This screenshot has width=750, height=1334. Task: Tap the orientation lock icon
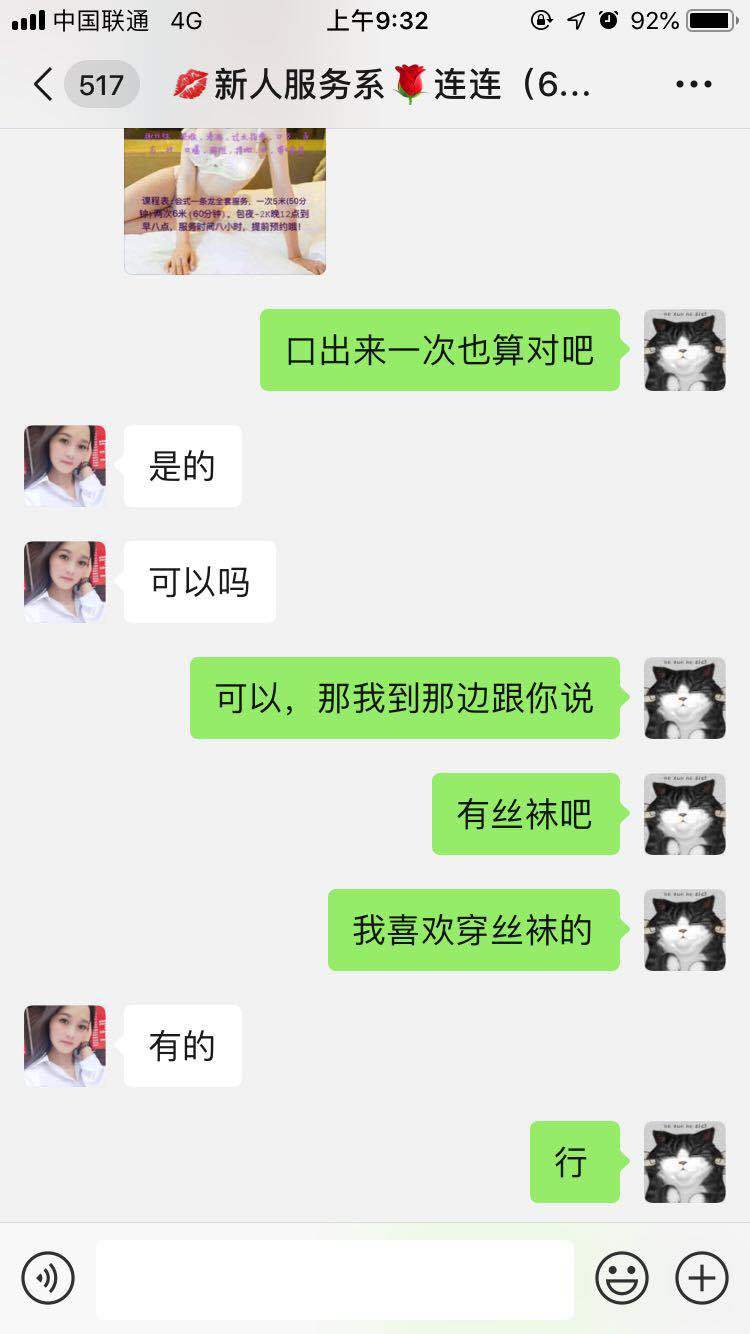click(x=538, y=20)
